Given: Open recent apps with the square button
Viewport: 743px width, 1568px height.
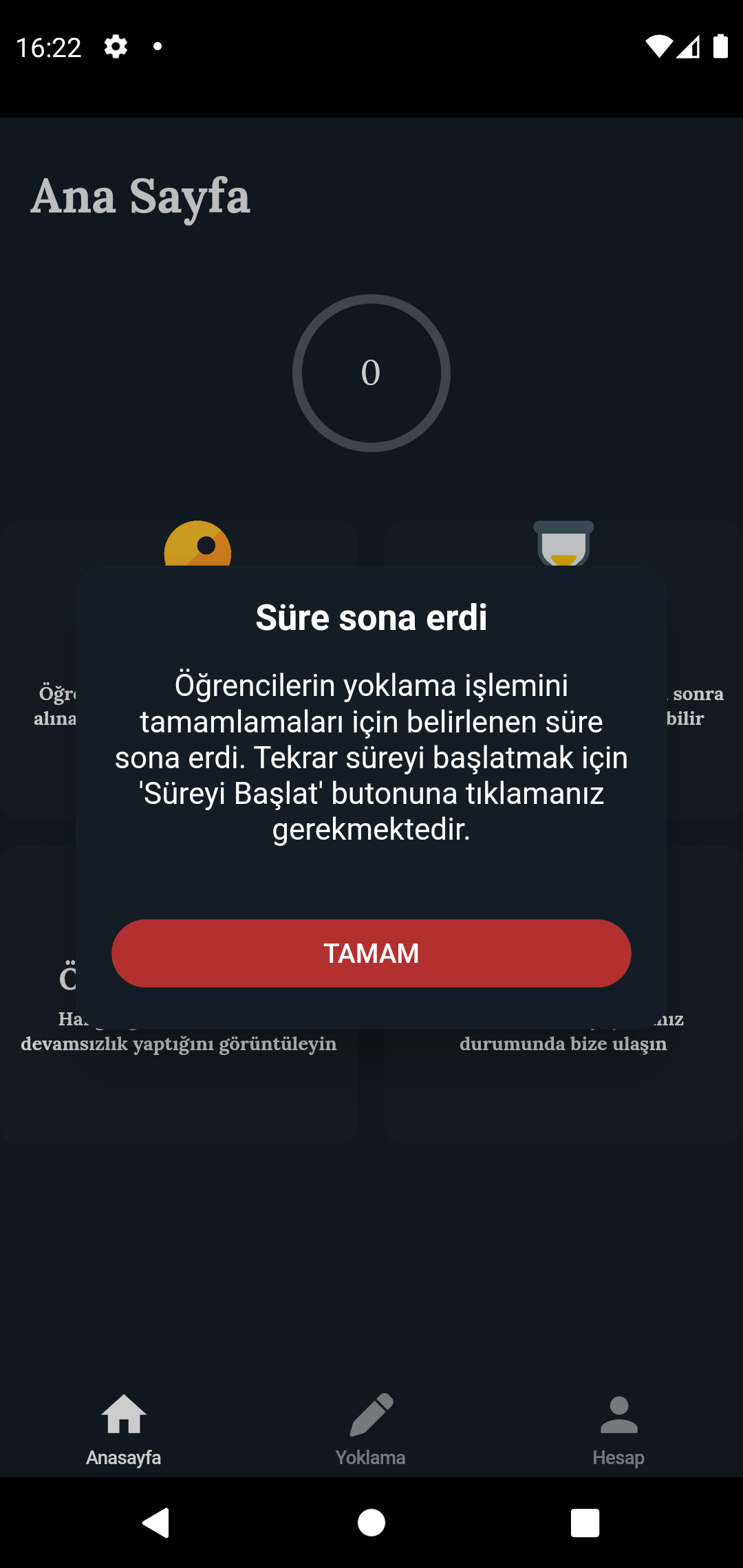Looking at the screenshot, I should (584, 1521).
